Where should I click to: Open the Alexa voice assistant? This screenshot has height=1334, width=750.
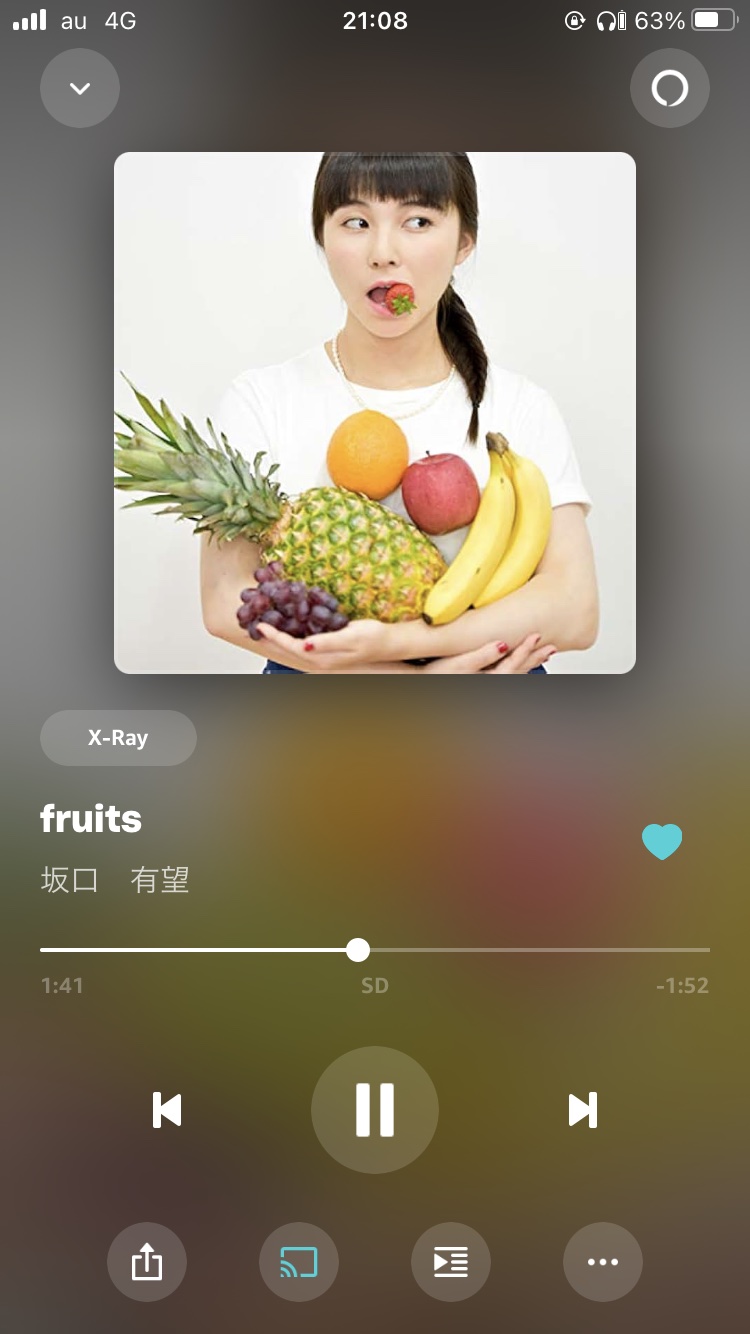click(x=670, y=88)
